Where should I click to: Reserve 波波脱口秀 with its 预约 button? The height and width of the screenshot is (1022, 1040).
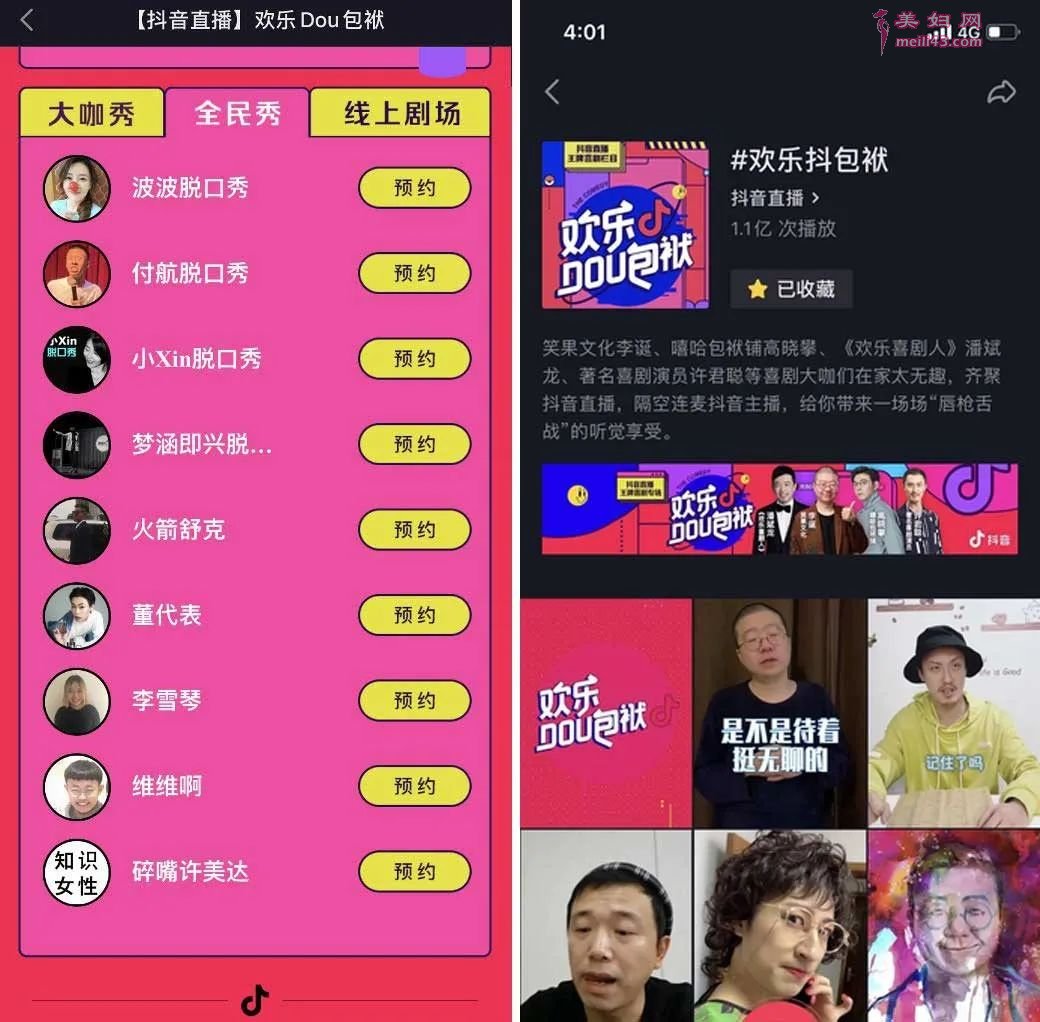click(x=414, y=188)
